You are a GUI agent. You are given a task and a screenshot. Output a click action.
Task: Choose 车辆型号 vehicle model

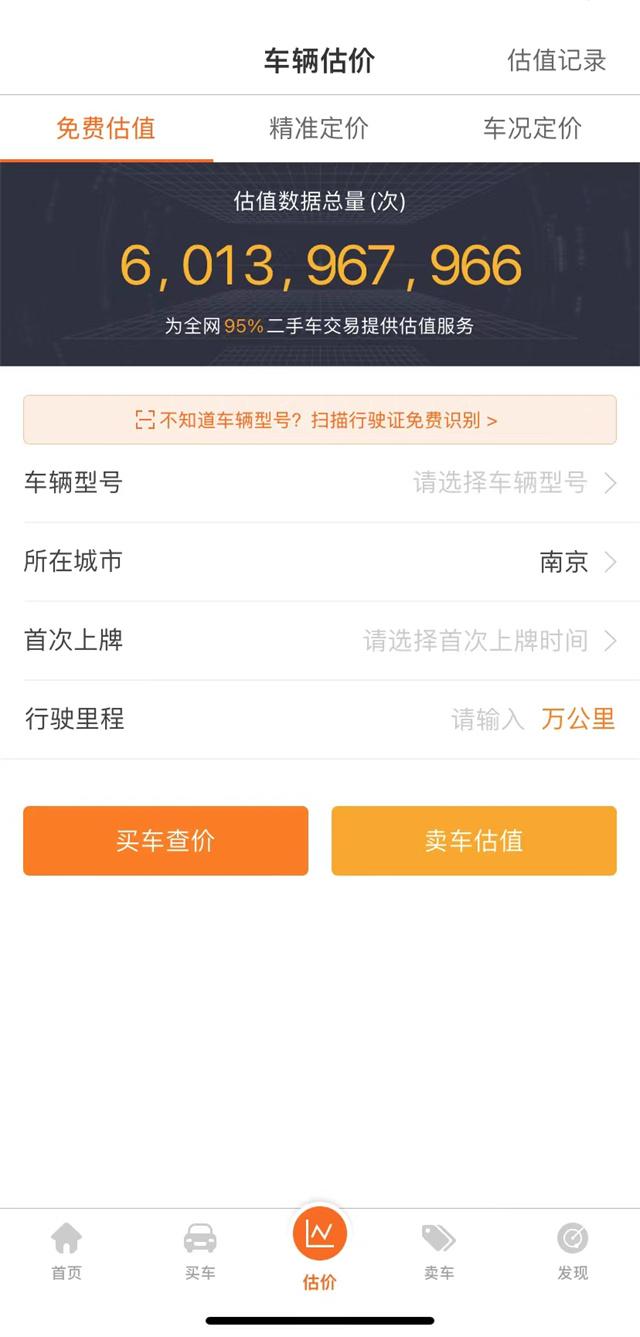point(320,483)
